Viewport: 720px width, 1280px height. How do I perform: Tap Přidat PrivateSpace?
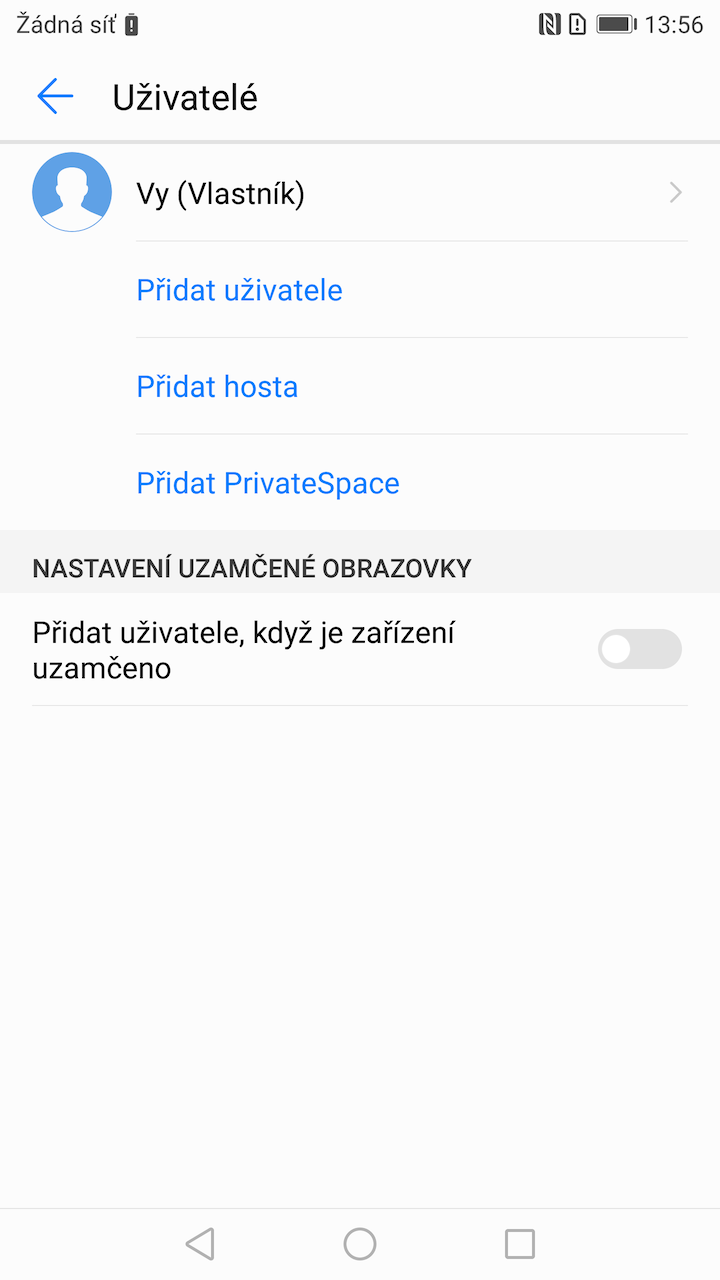click(x=268, y=483)
